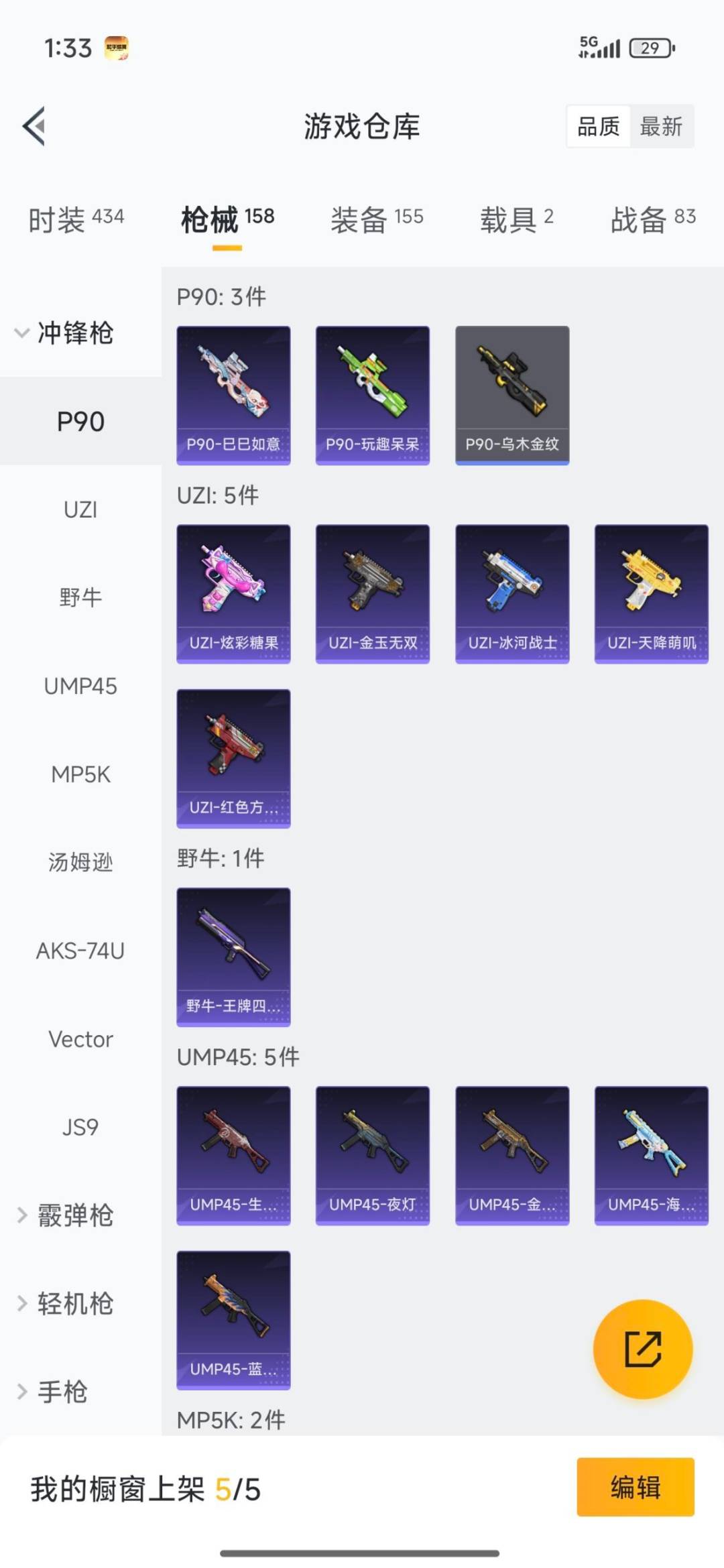Select the P90-巳巳如意 skin thumbnail

(233, 394)
